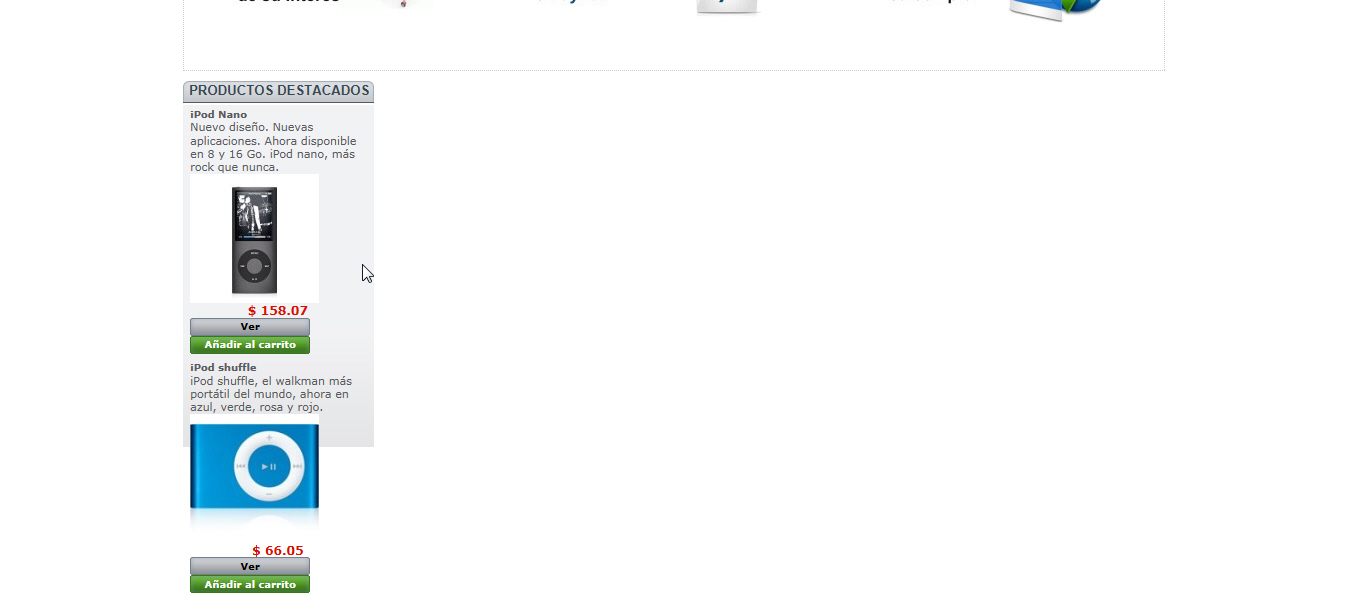This screenshot has height=595, width=1345.
Task: Open the iPod shuffle title link
Action: [223, 368]
